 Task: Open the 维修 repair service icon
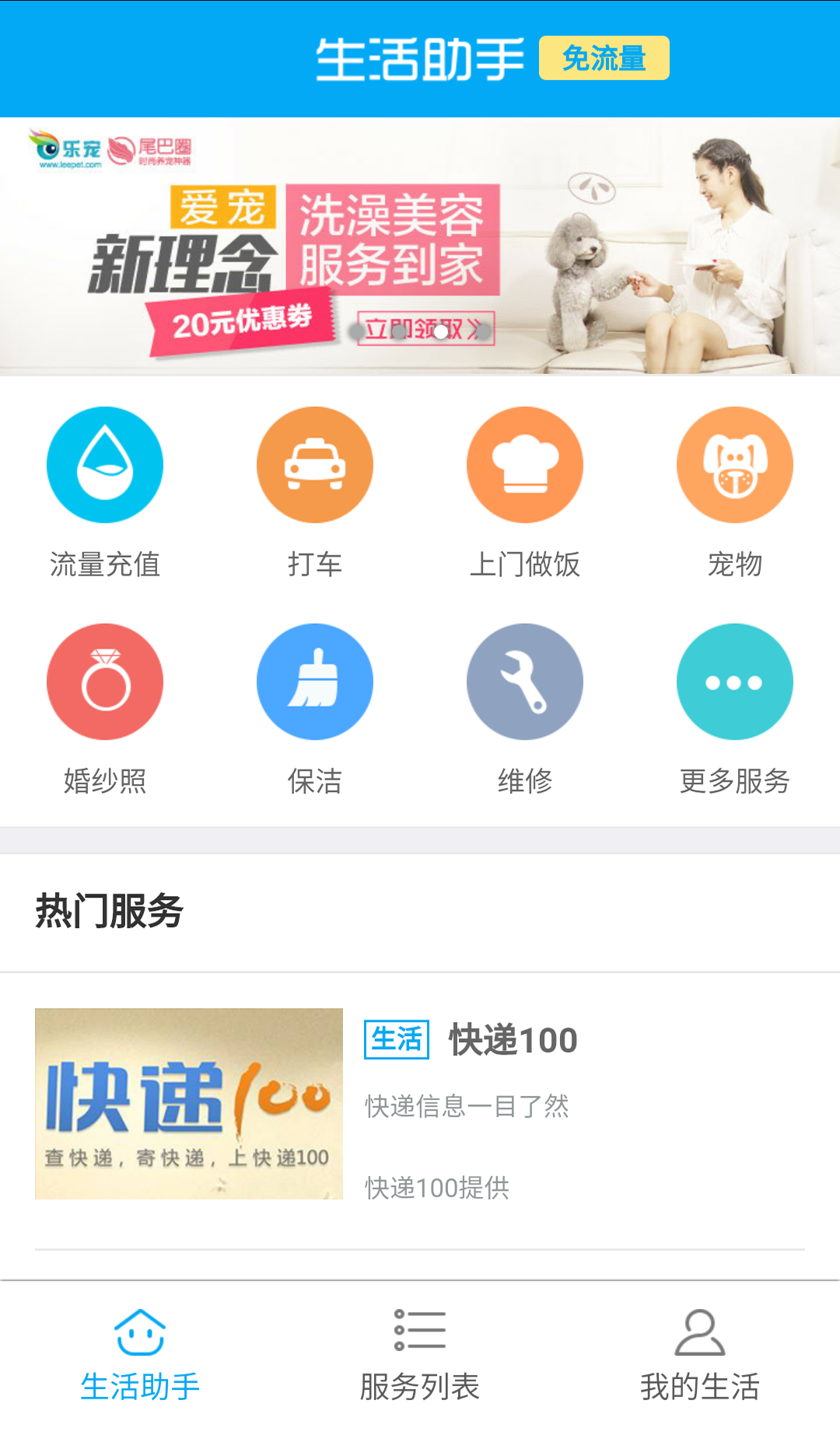click(x=525, y=681)
